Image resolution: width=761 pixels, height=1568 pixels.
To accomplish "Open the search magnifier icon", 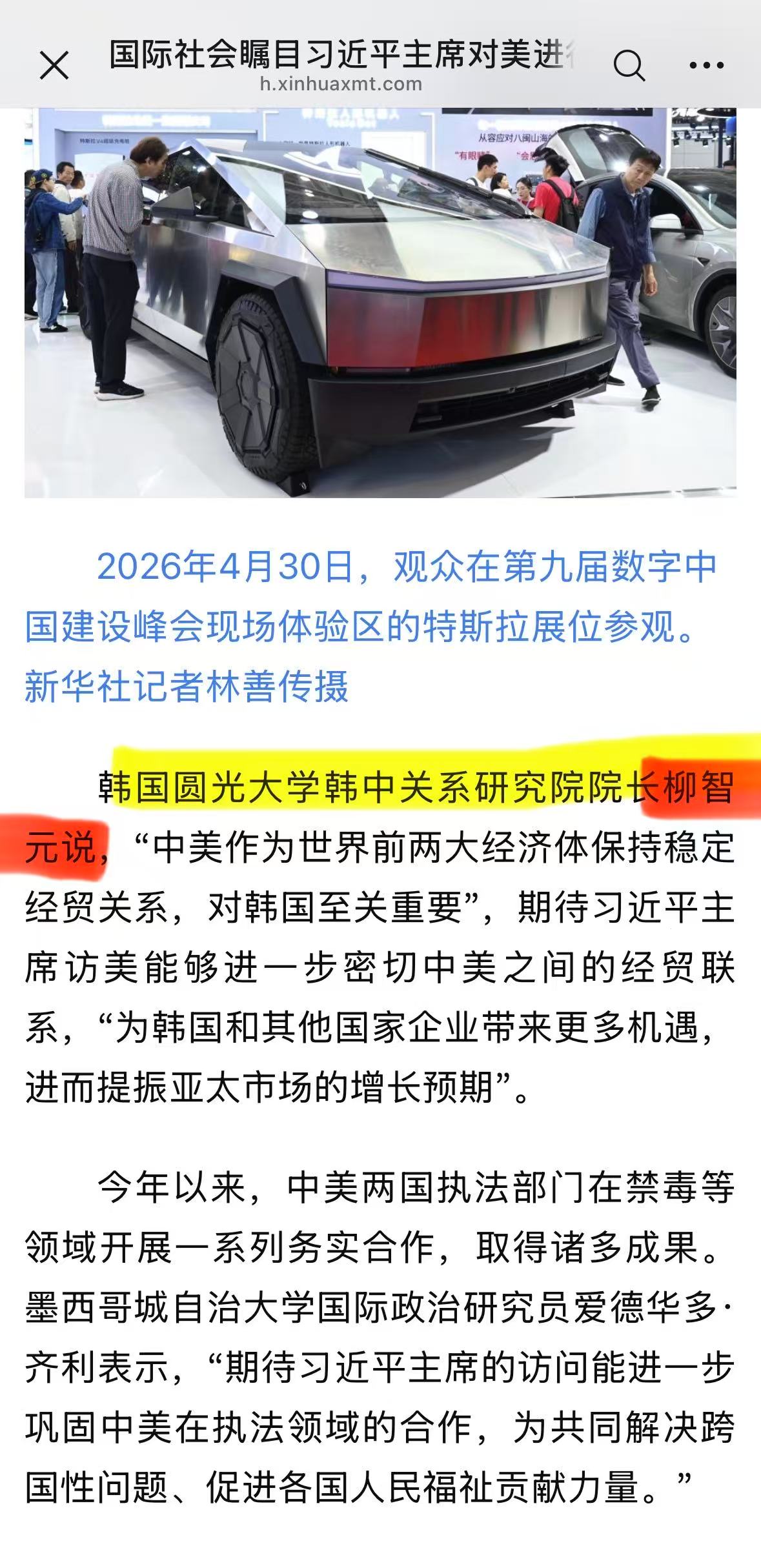I will click(629, 65).
